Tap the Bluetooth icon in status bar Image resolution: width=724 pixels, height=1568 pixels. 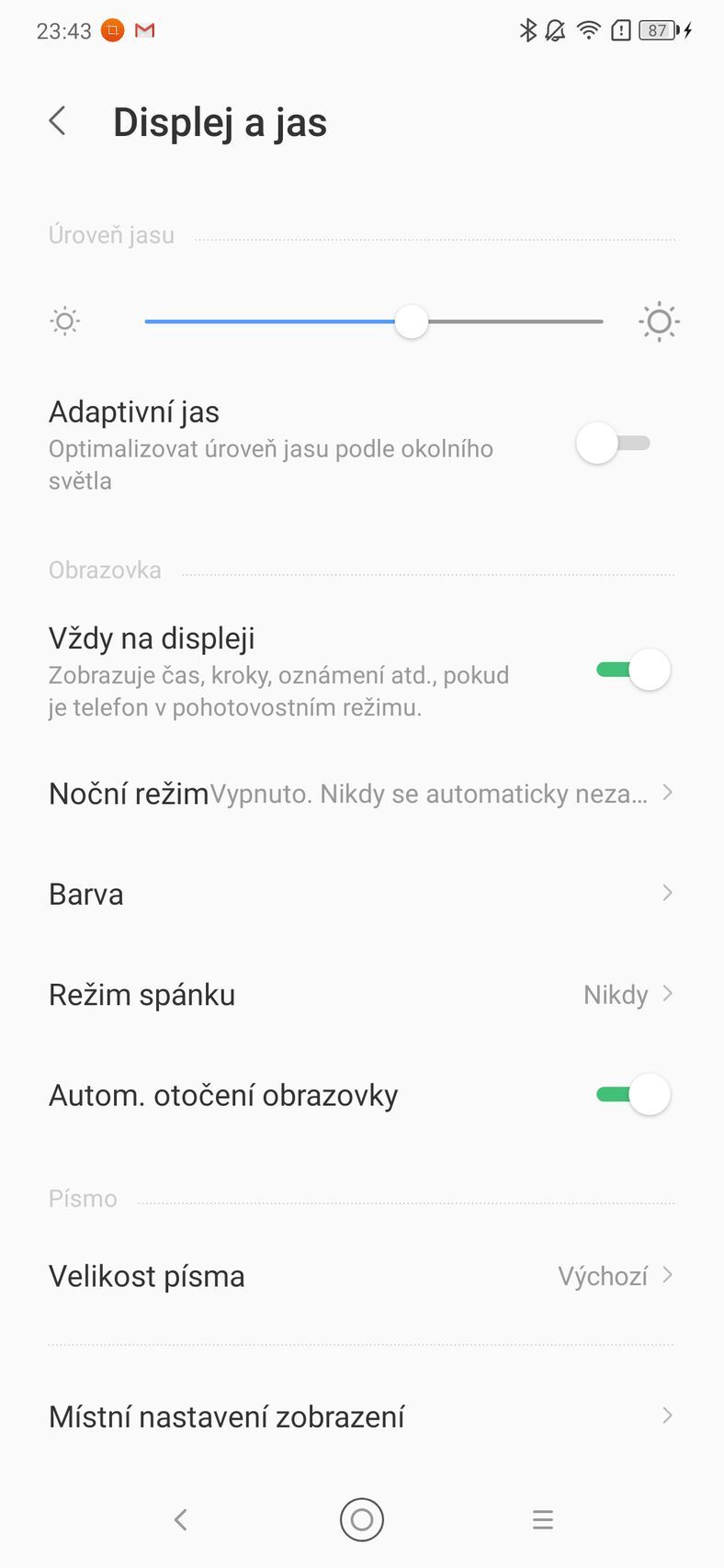click(528, 30)
